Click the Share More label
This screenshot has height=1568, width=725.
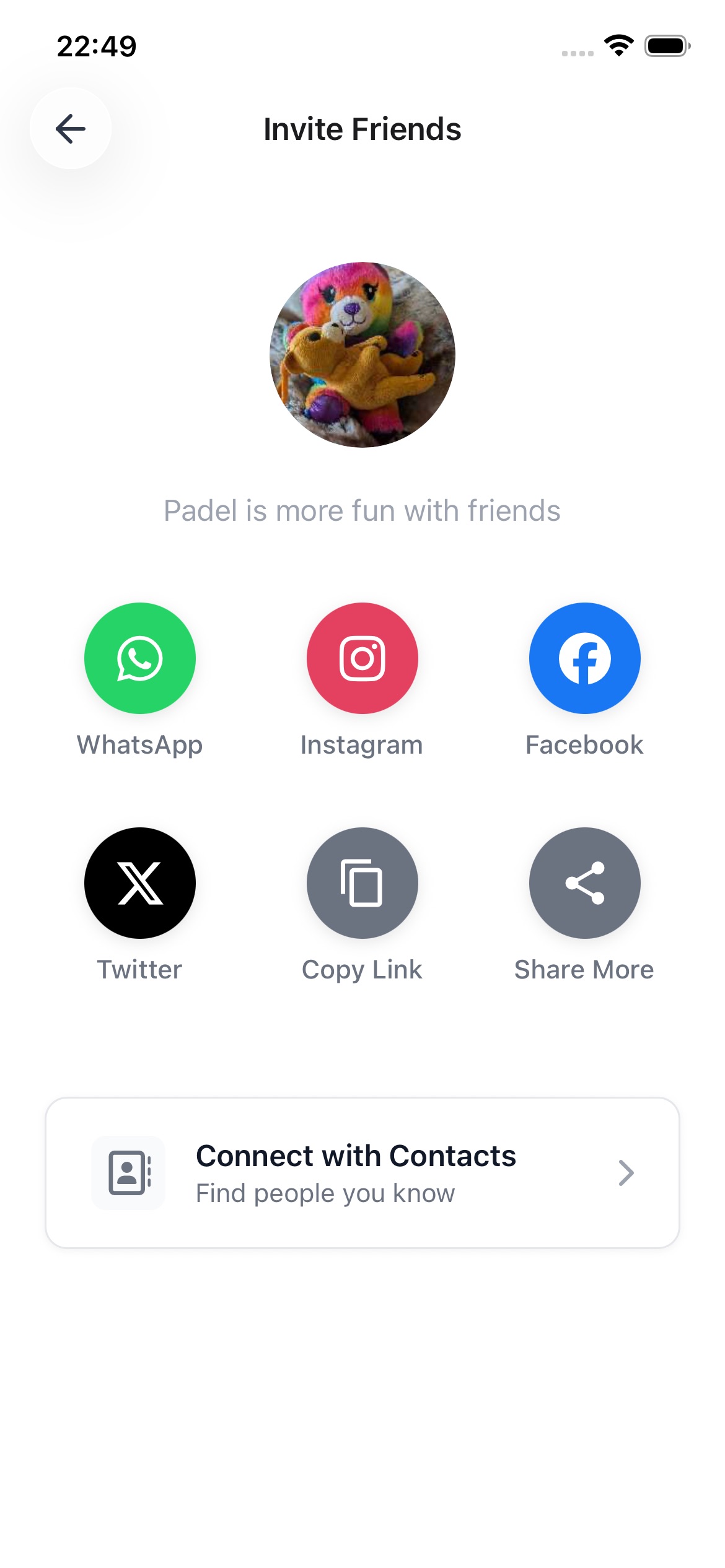click(584, 969)
